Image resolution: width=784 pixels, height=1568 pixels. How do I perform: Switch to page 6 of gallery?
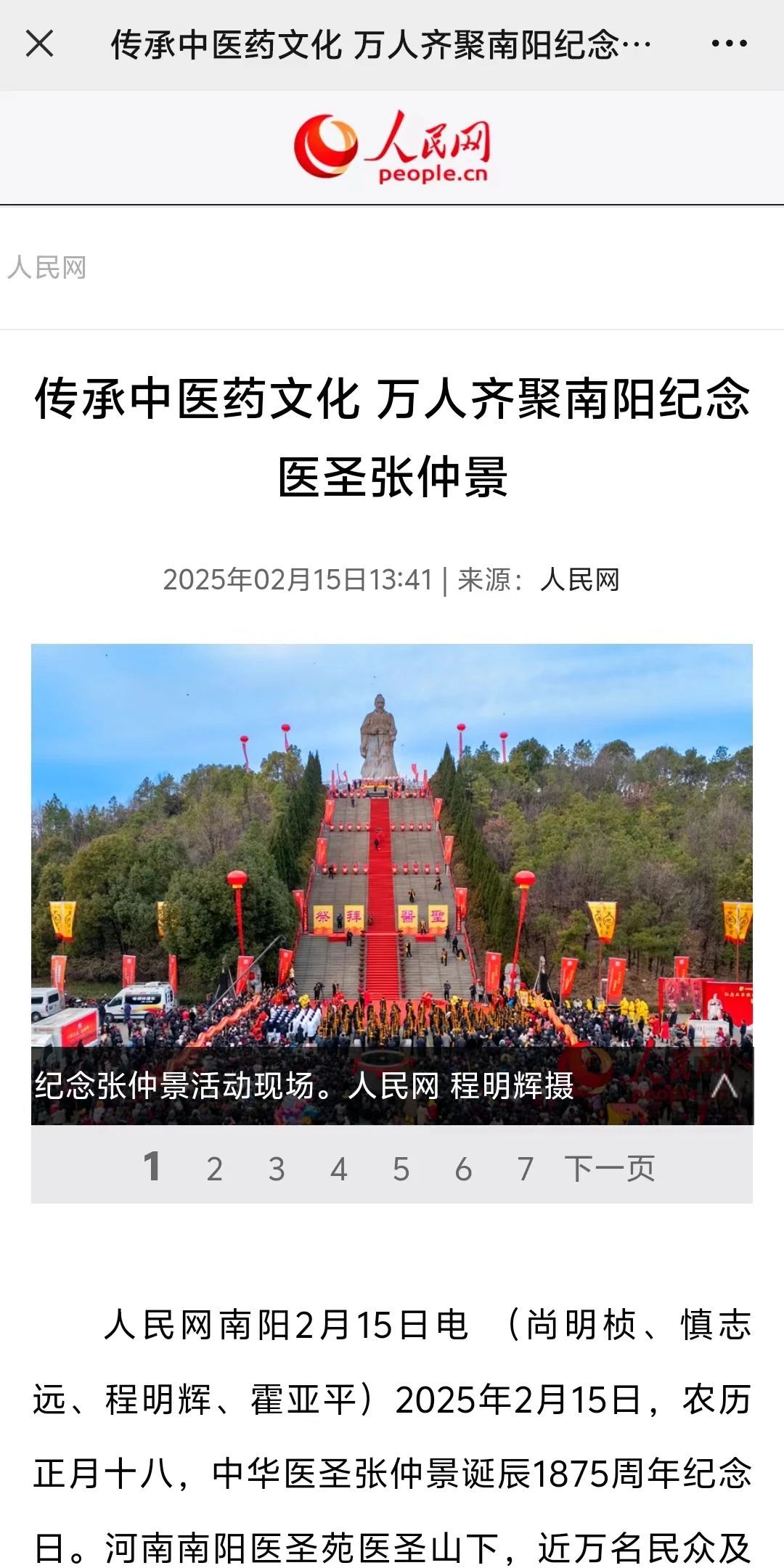pos(464,1169)
